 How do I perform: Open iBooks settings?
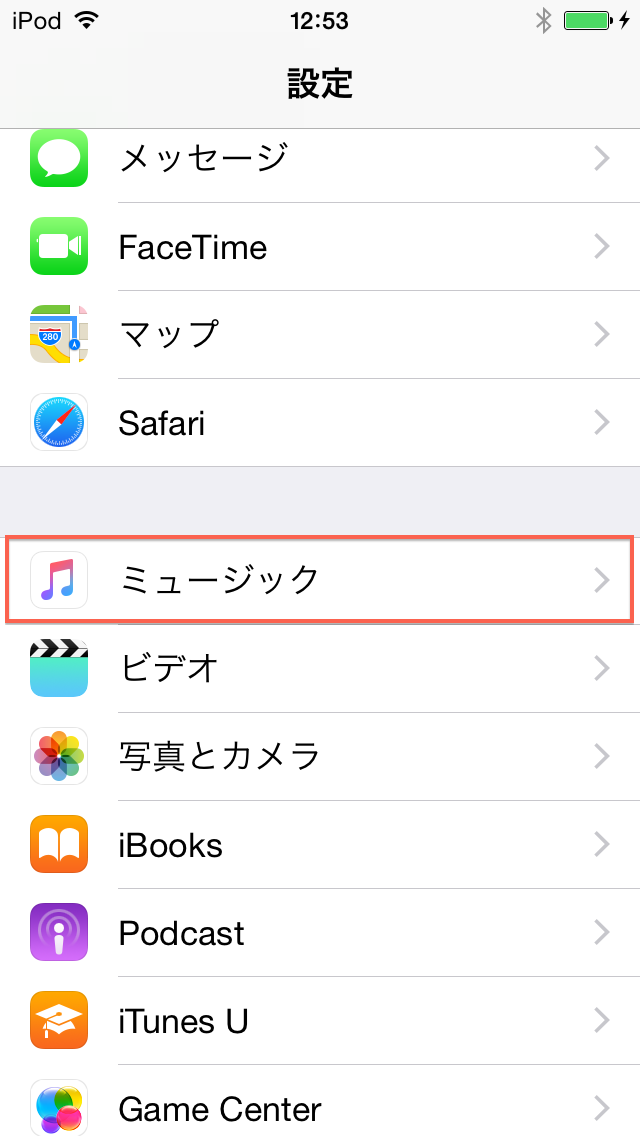(x=320, y=845)
